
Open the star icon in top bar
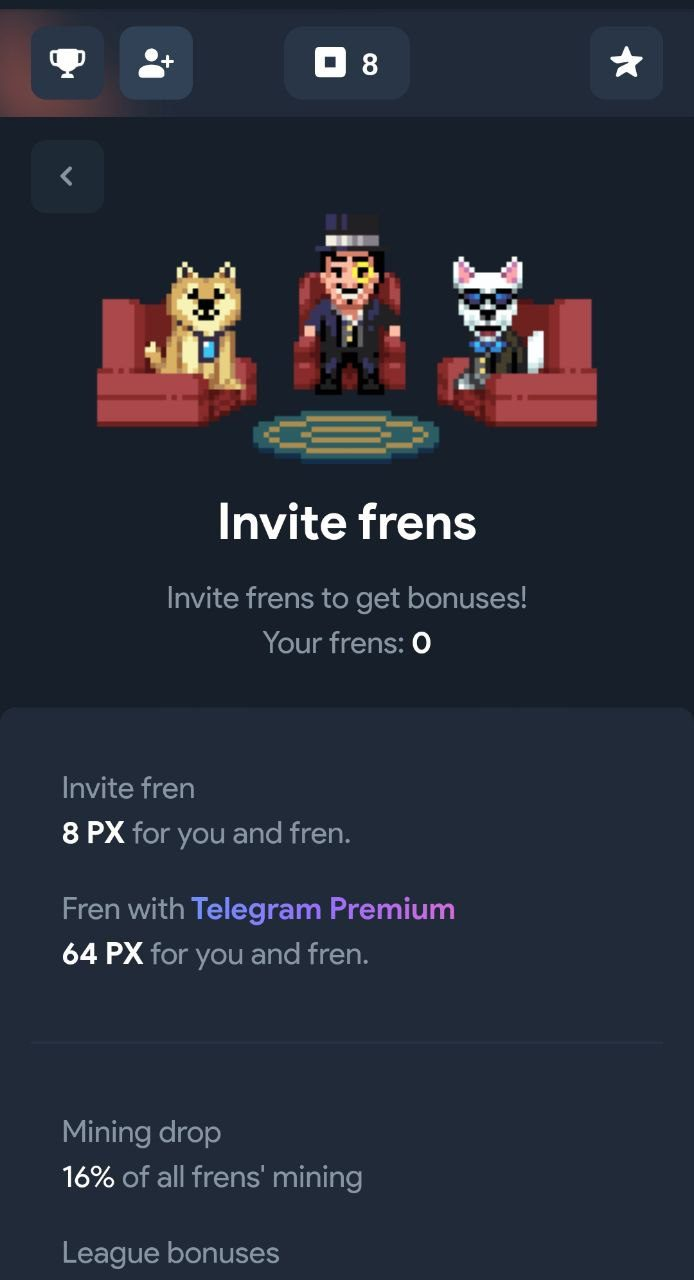coord(626,63)
